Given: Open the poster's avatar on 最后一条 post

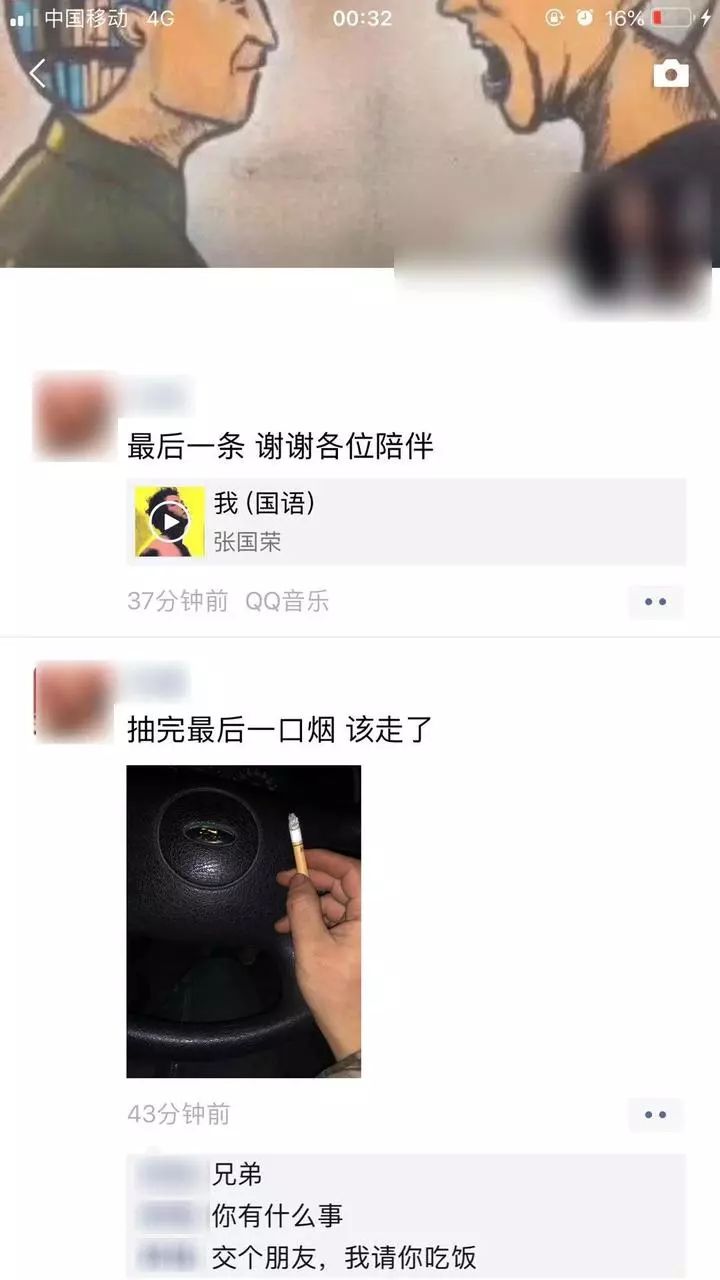Looking at the screenshot, I should [74, 416].
